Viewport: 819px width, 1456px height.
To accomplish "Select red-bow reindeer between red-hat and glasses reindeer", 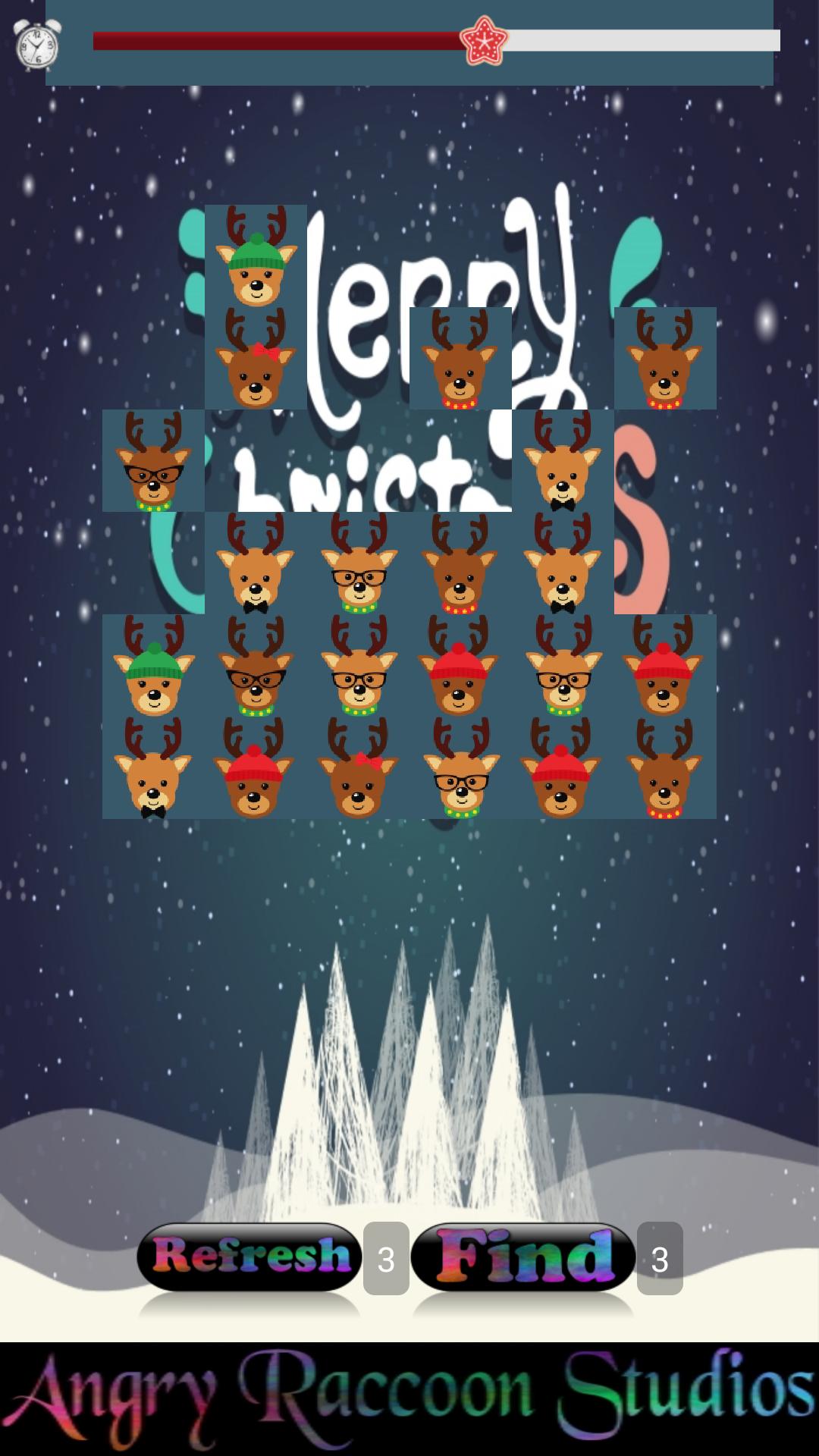I will coord(358,768).
